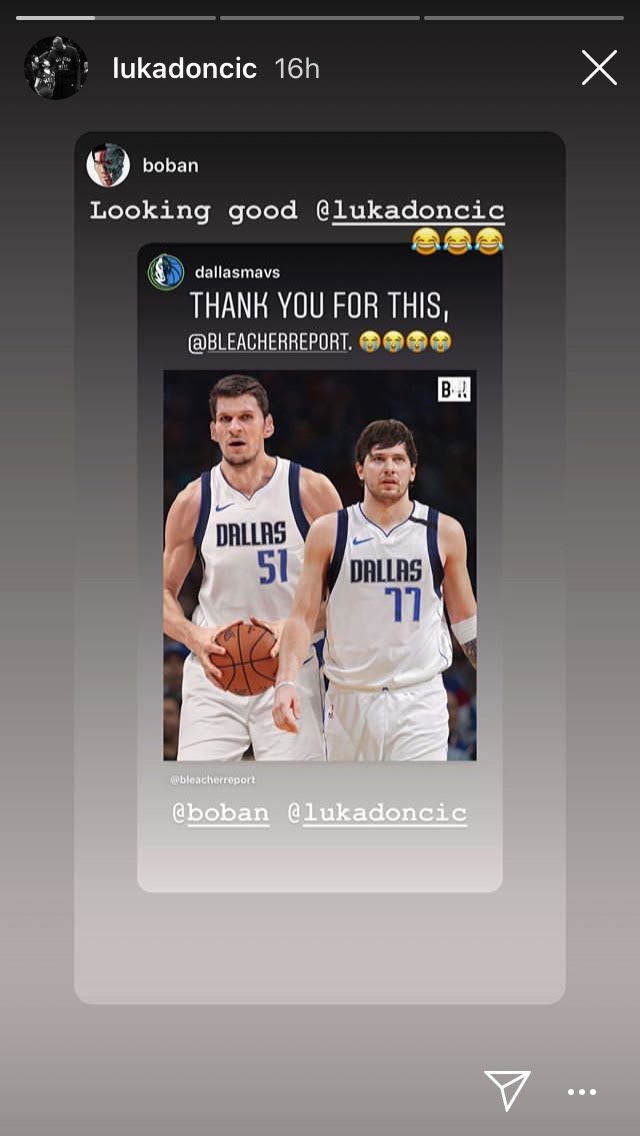The height and width of the screenshot is (1136, 640).
Task: Send this story via direct message
Action: (x=507, y=1090)
